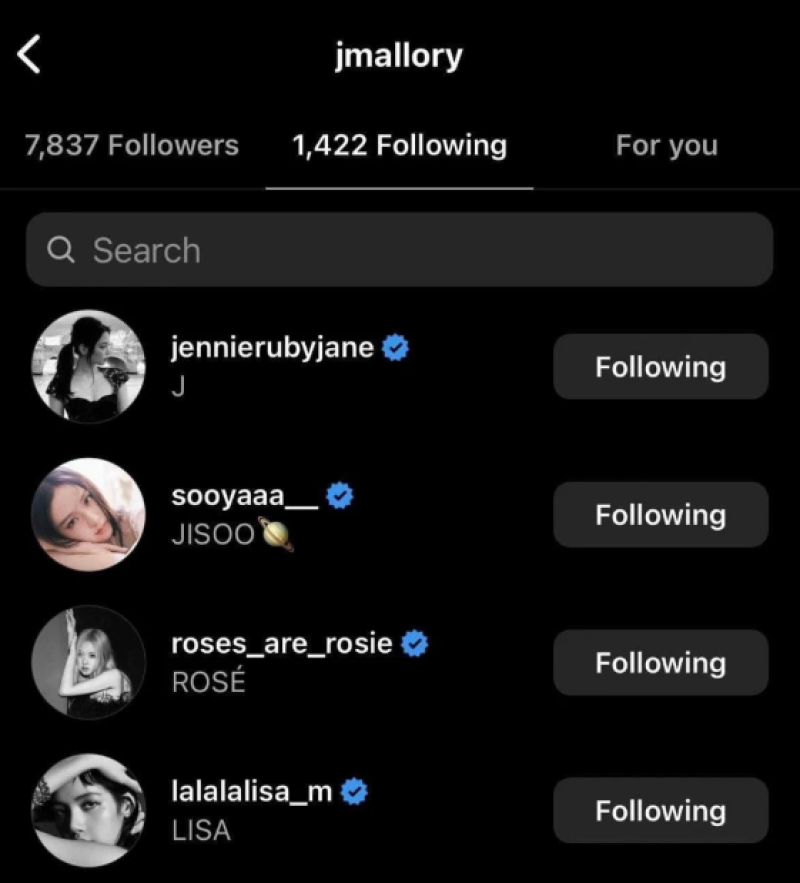Tap Following button for lalalalisa_m
Viewport: 800px width, 883px height.
click(x=660, y=811)
